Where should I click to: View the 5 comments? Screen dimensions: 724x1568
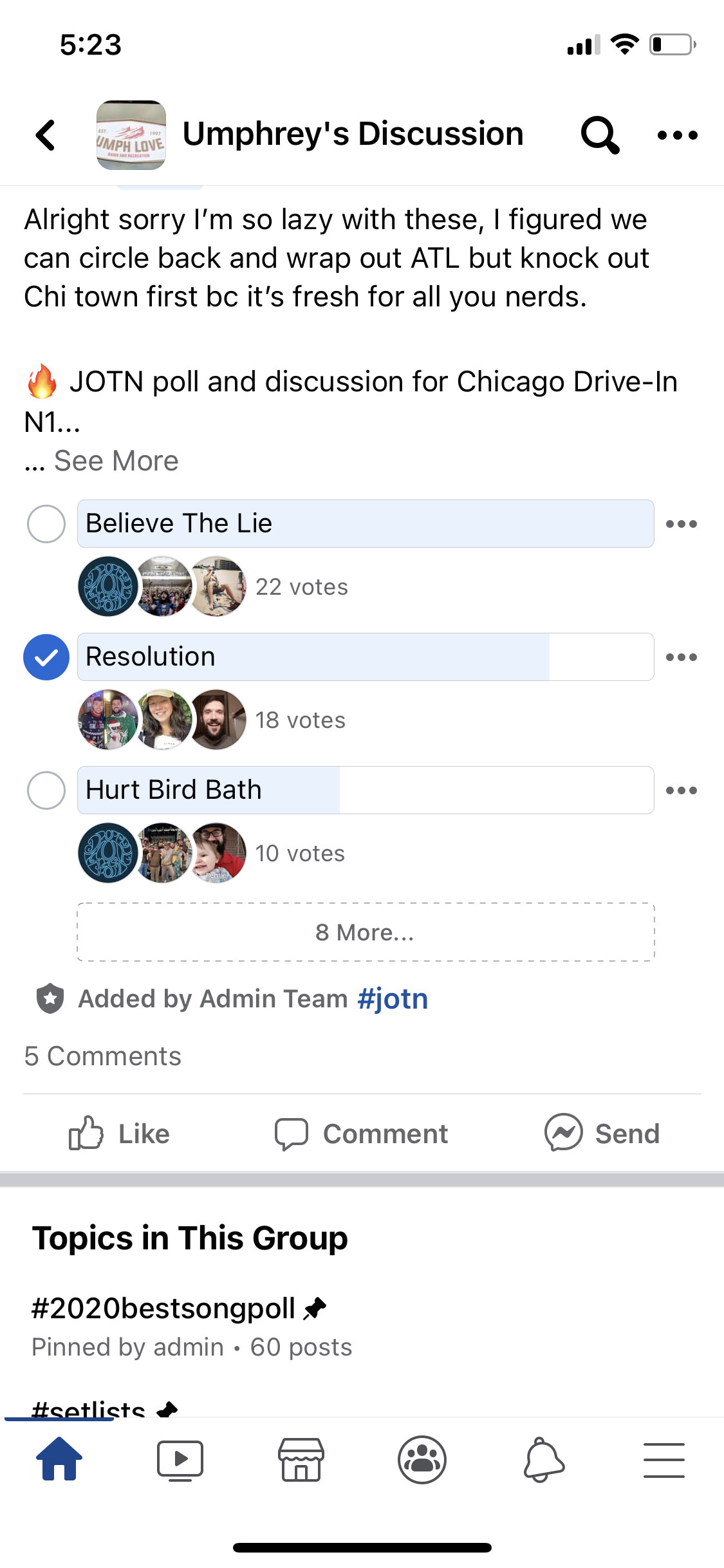(103, 1056)
